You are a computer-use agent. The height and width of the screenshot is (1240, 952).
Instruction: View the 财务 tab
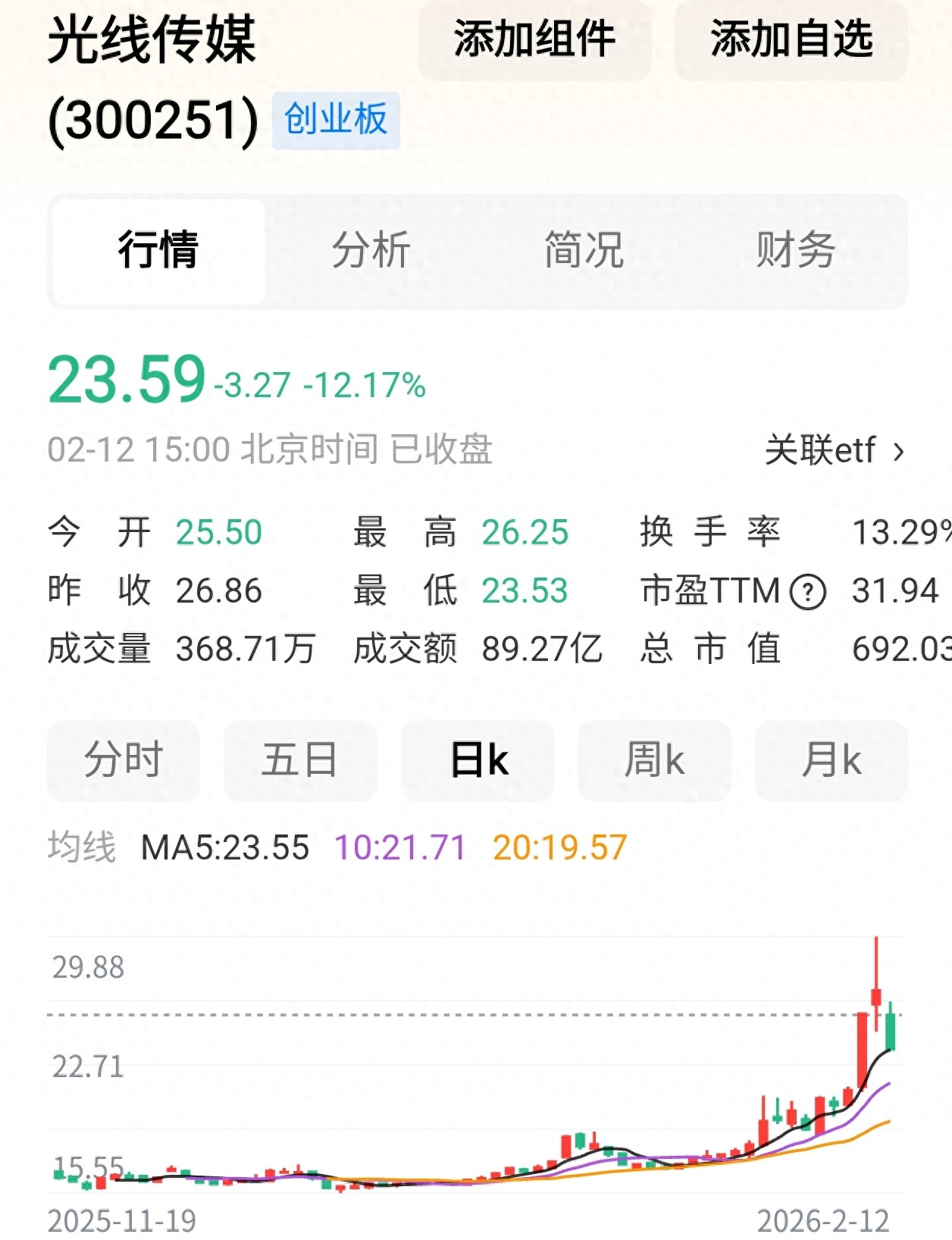[x=795, y=250]
